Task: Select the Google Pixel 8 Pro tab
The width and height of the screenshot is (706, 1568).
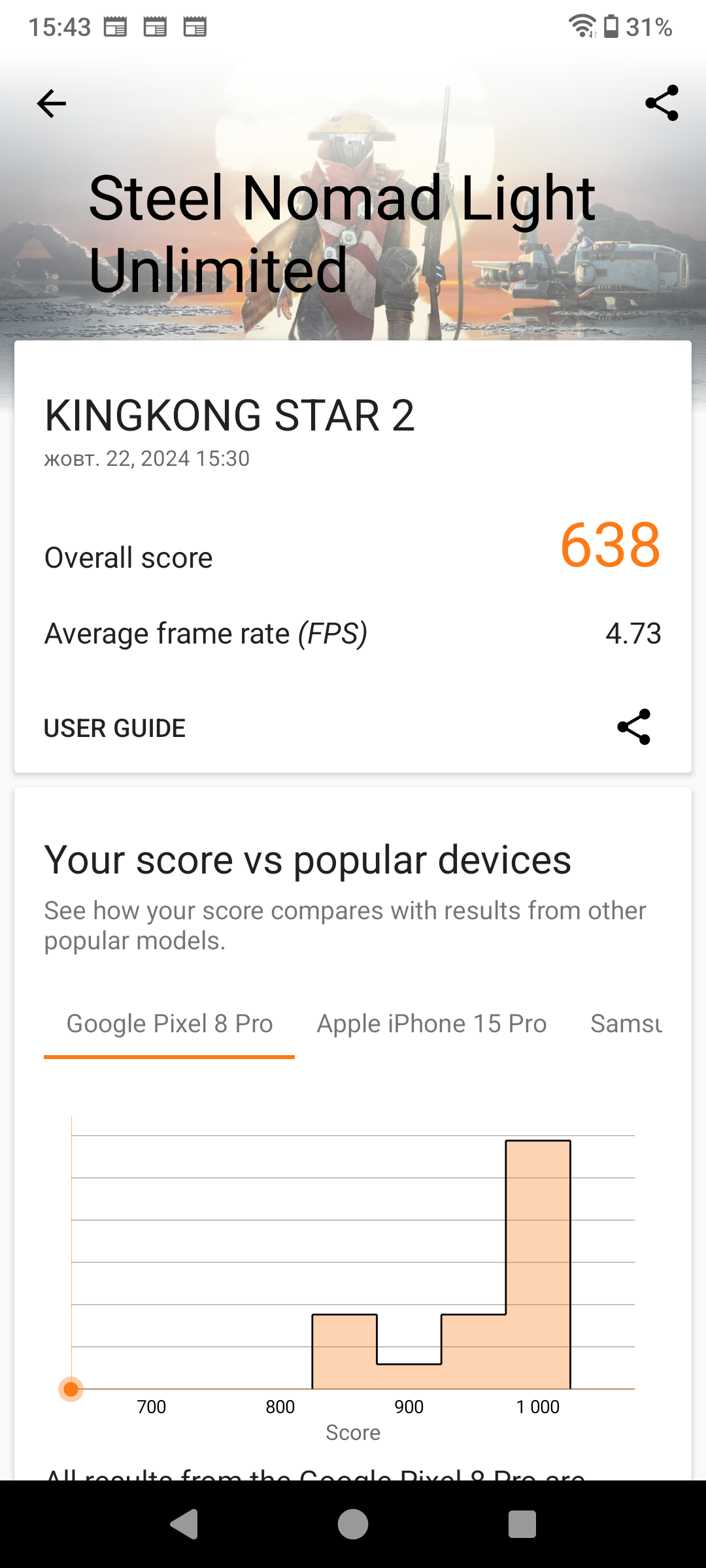Action: tap(169, 1023)
